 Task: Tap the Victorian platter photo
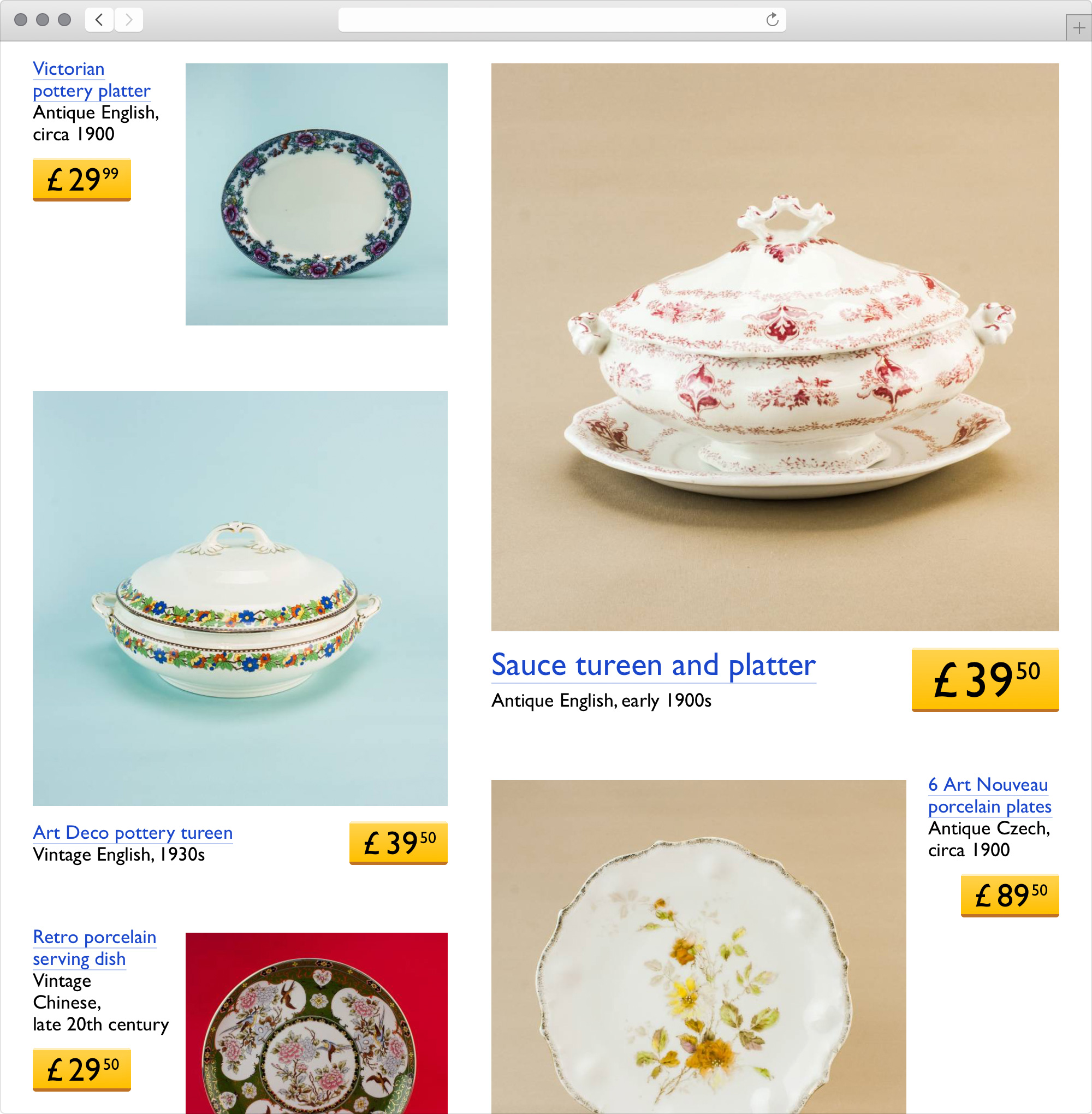coord(316,194)
